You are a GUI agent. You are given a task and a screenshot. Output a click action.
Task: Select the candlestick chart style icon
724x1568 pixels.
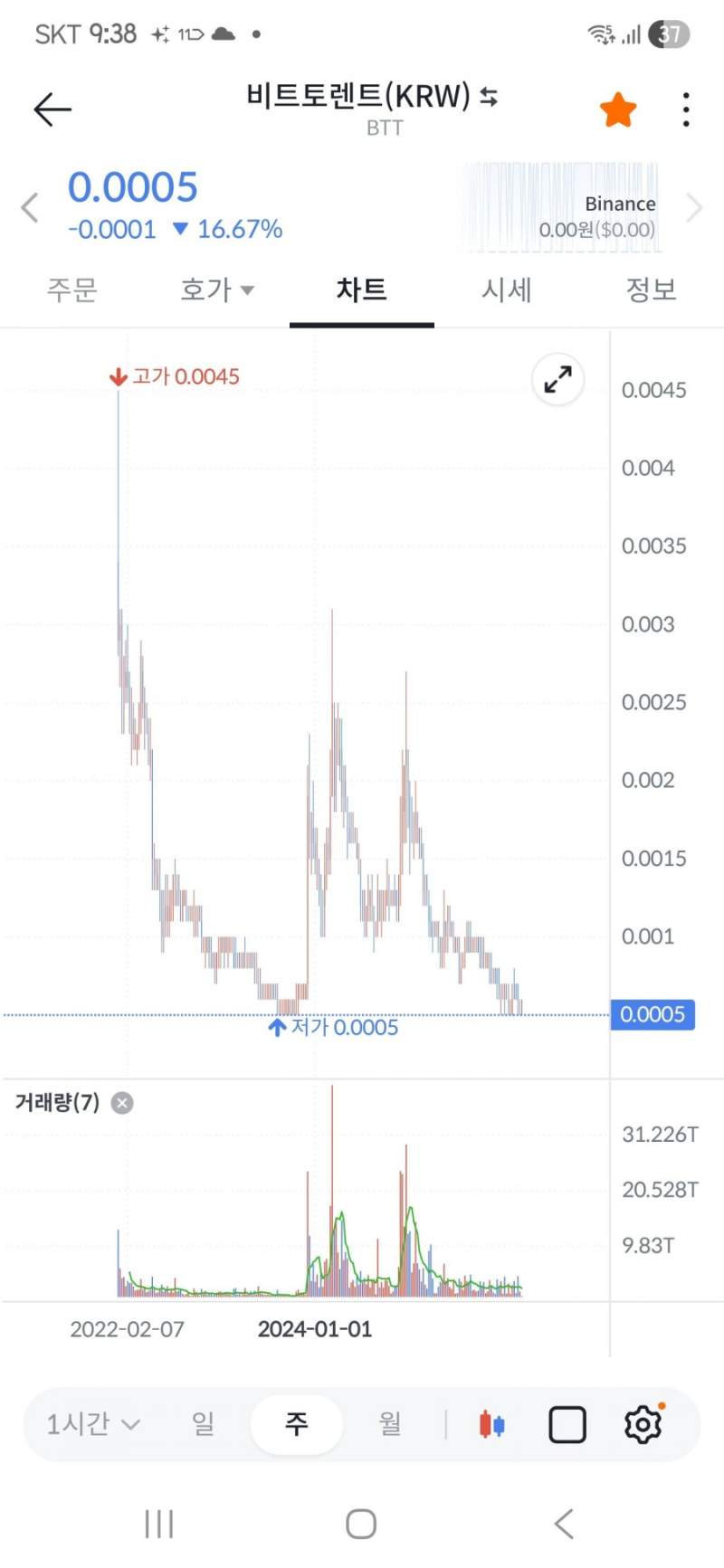click(490, 1423)
